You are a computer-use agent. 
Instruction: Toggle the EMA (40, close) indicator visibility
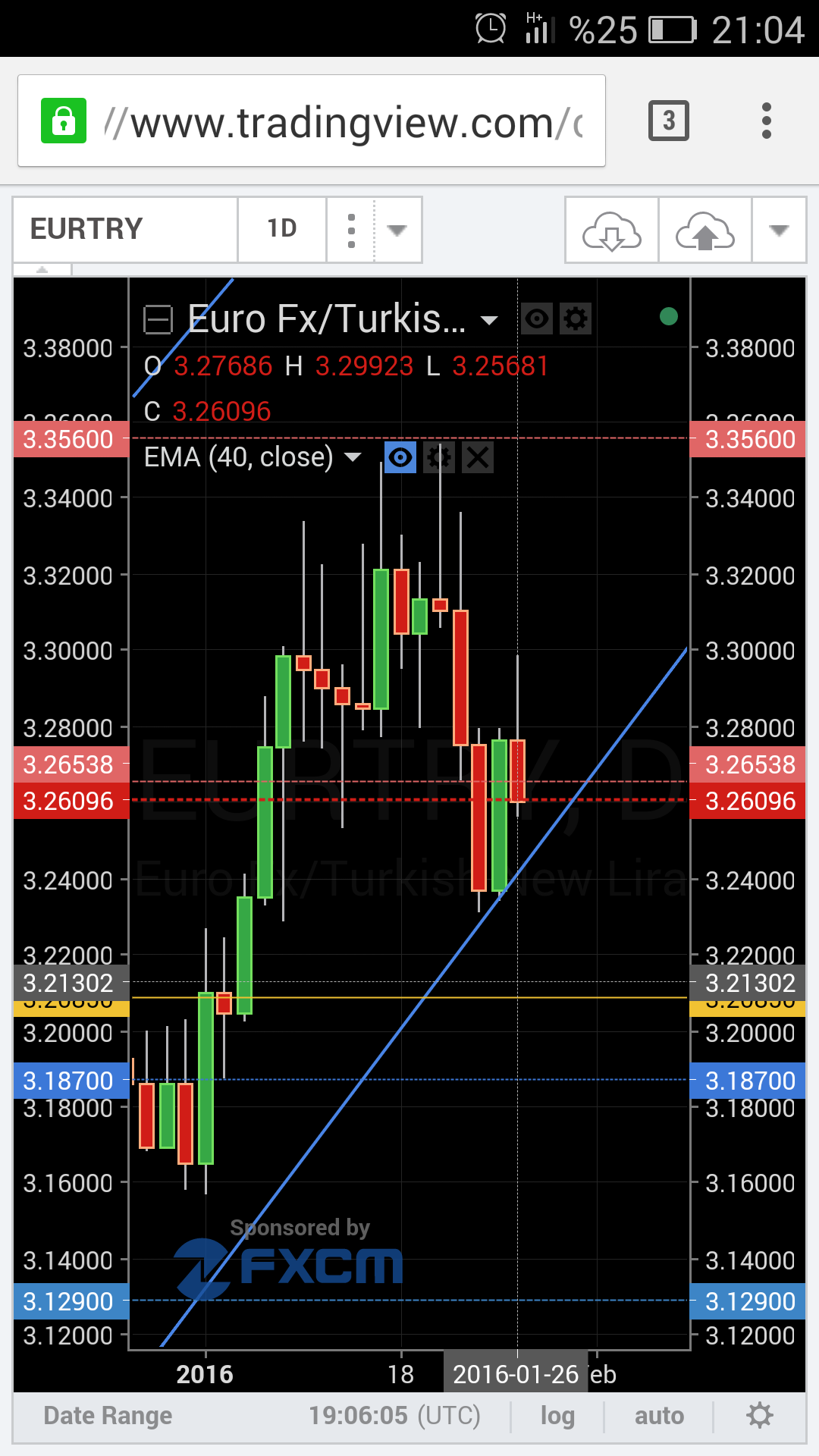pyautogui.click(x=400, y=457)
